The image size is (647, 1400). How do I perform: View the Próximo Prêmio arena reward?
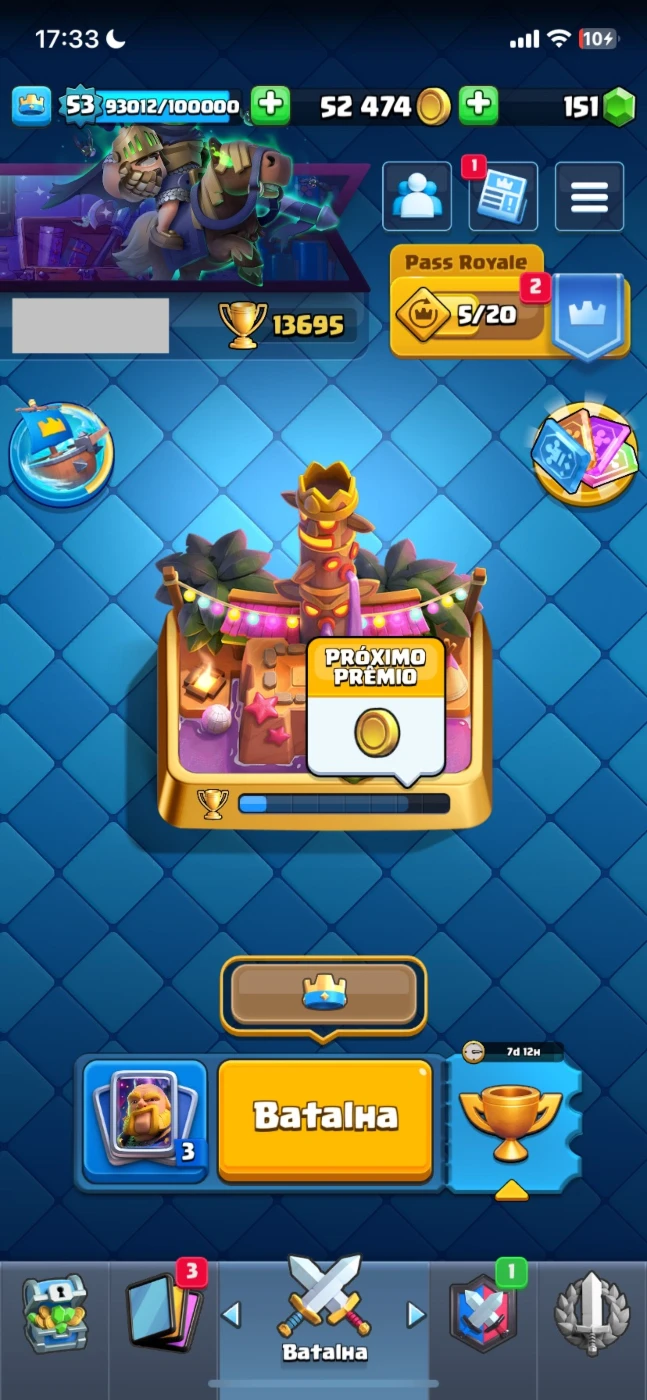tap(375, 708)
